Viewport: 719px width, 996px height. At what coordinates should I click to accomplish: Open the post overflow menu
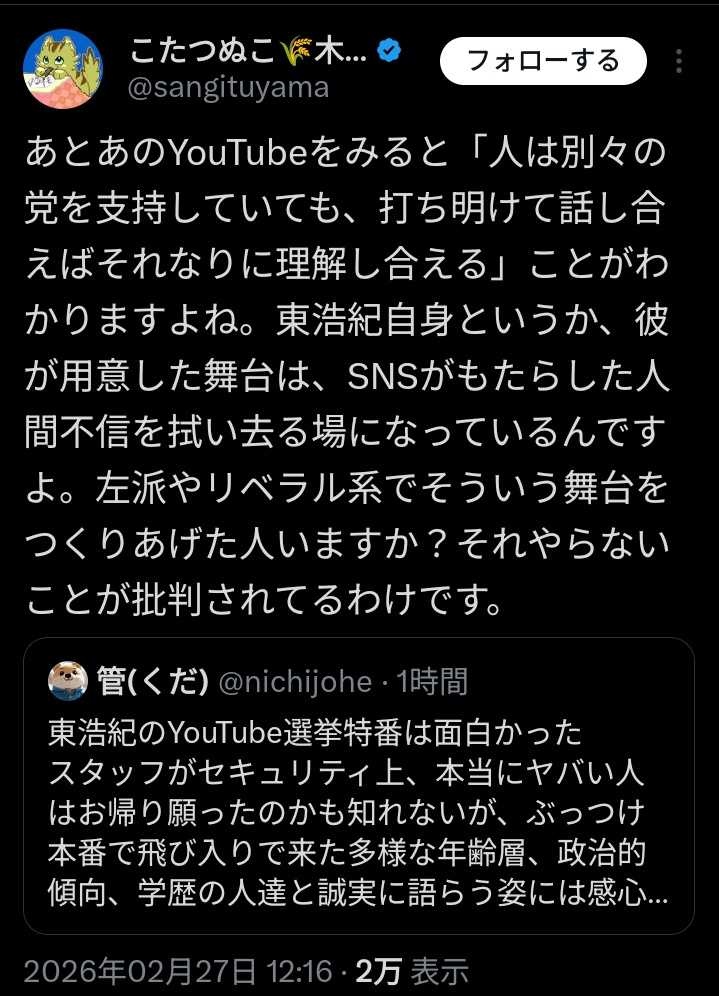pos(680,61)
